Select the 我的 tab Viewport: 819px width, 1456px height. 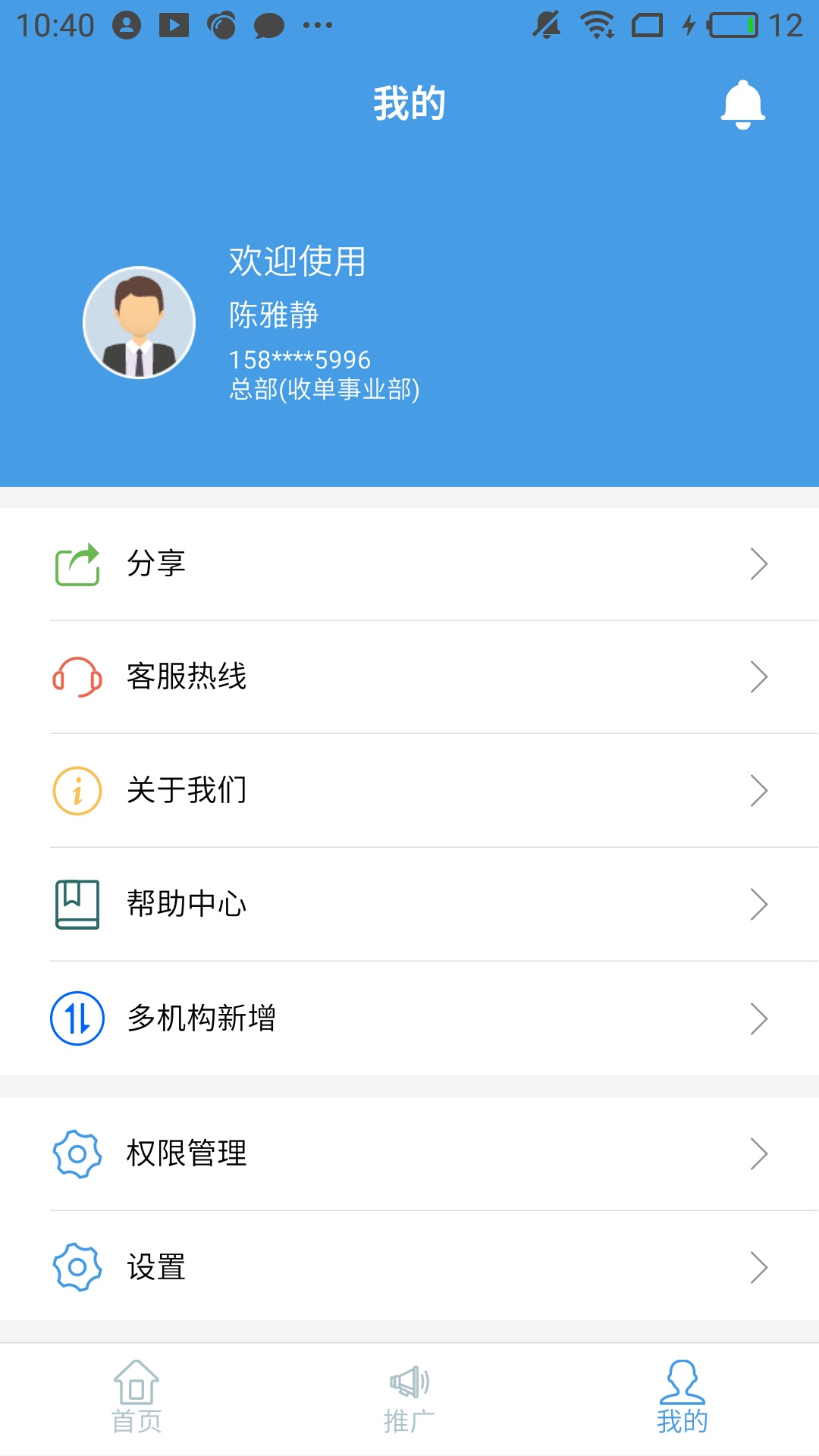pos(682,1397)
